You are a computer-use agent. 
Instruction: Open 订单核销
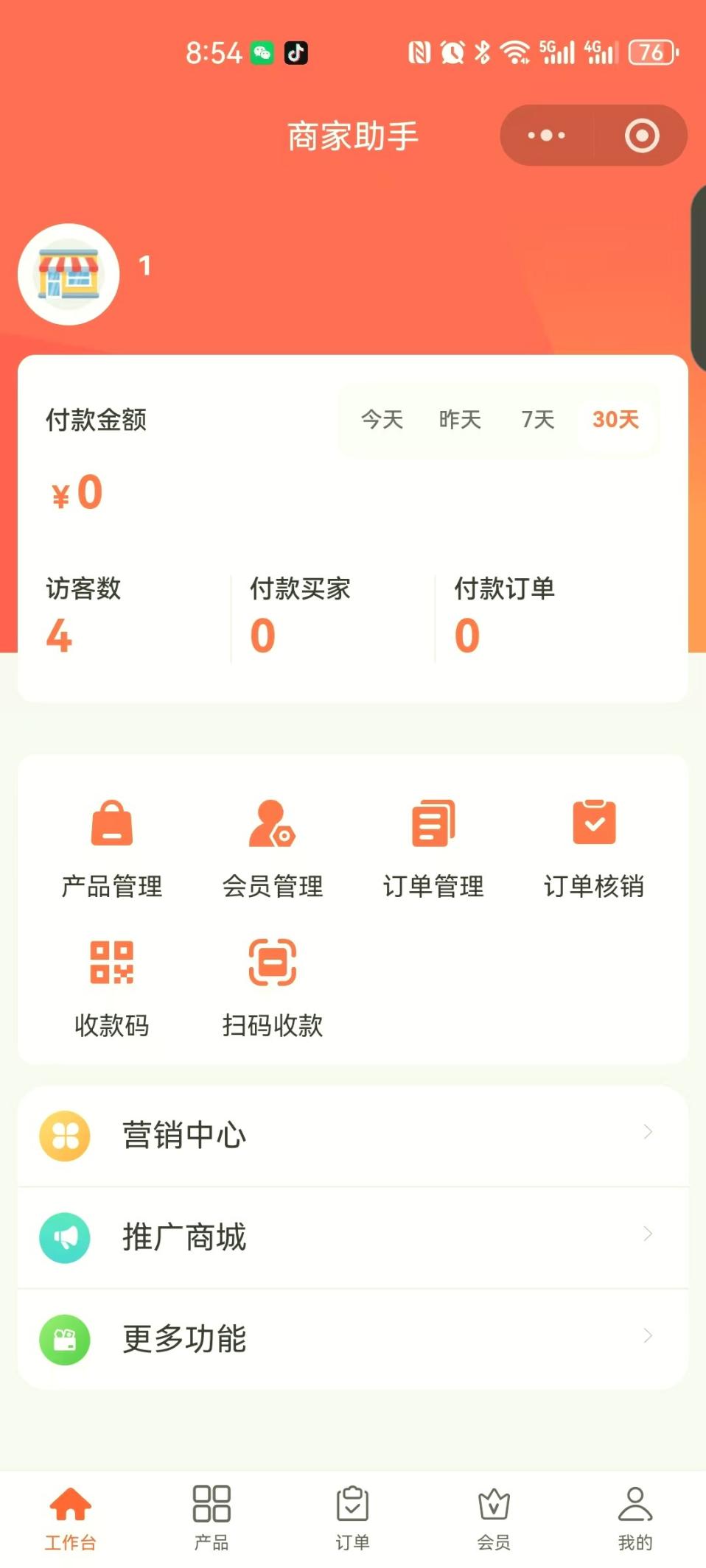(594, 848)
